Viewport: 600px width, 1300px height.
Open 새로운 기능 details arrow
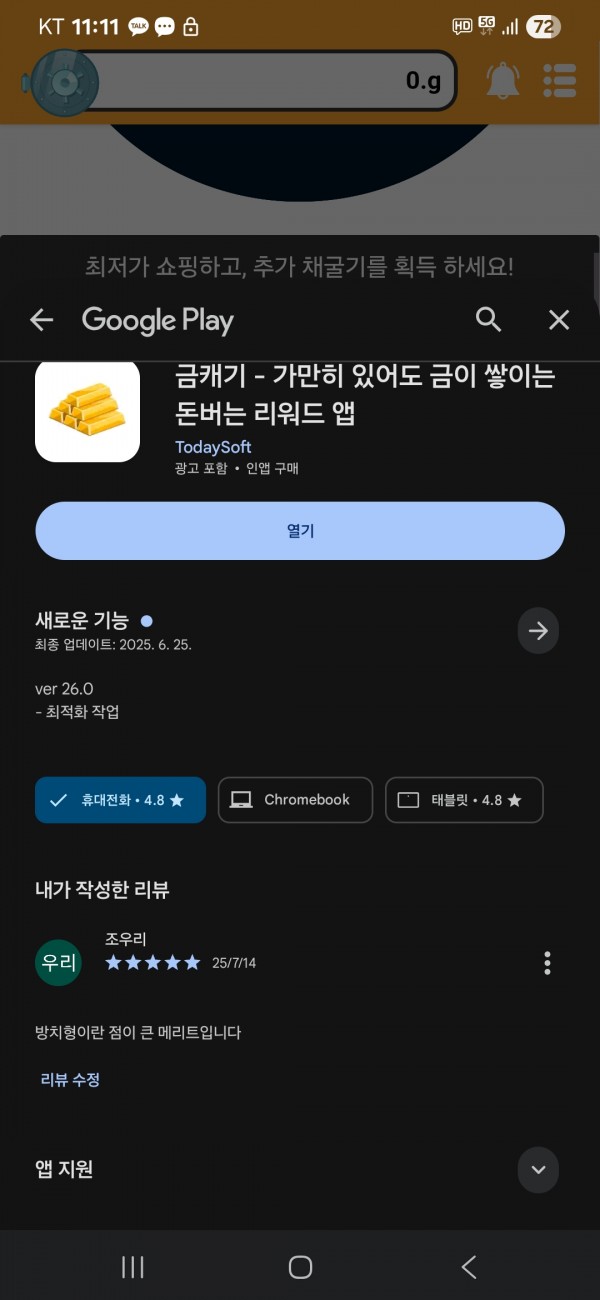[x=538, y=631]
